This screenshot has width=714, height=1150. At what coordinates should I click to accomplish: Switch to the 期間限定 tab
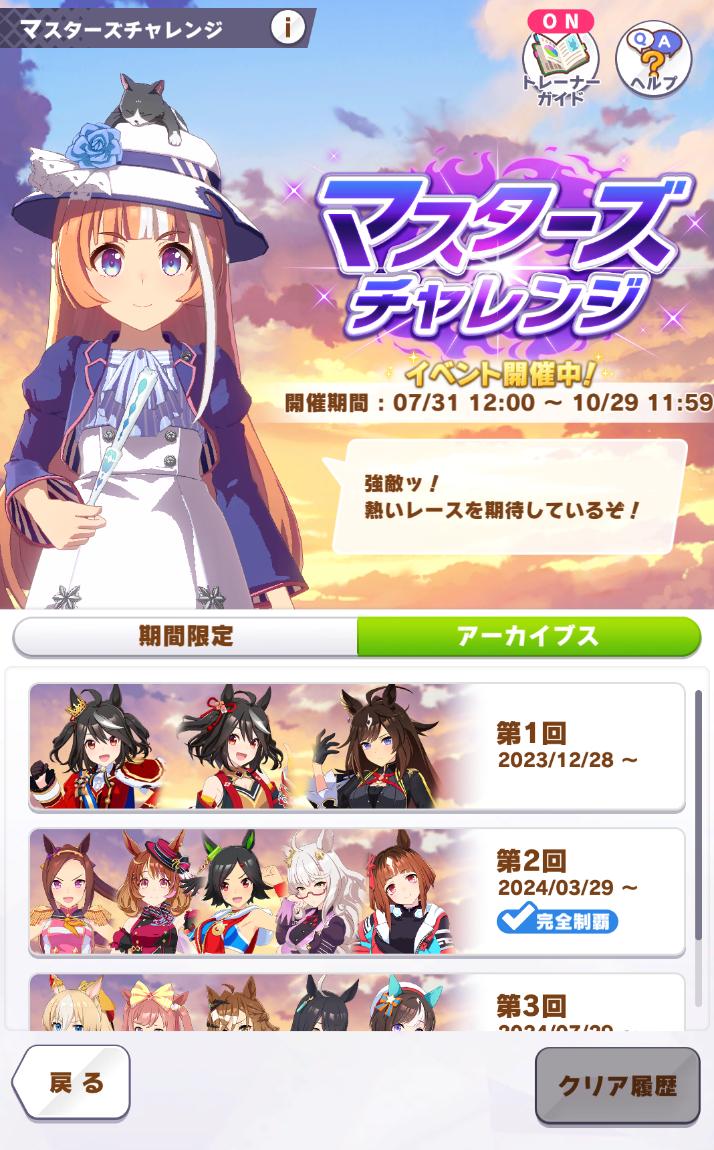(x=186, y=636)
